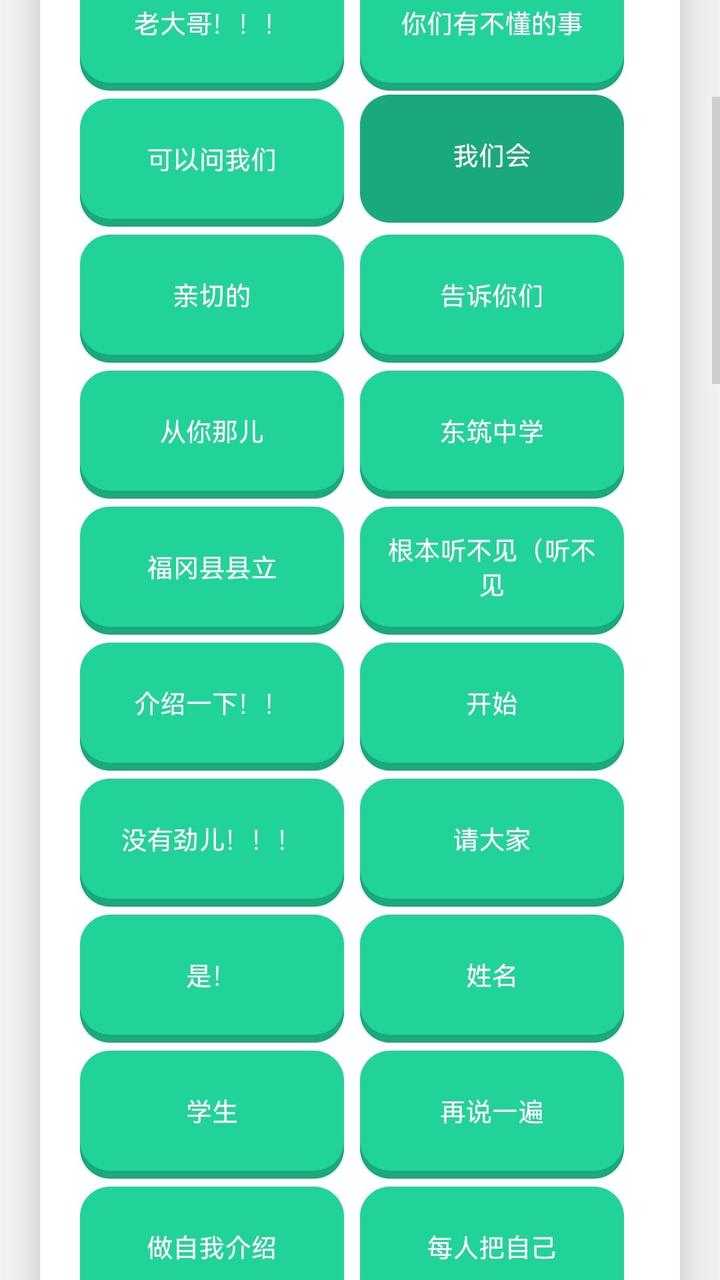Tap the 告诉你们 button
The width and height of the screenshot is (720, 1280).
click(491, 296)
